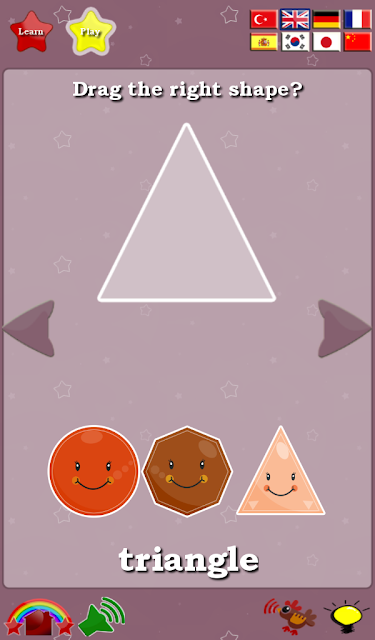
Task: Switch language to English with UK flag
Action: pyautogui.click(x=295, y=19)
